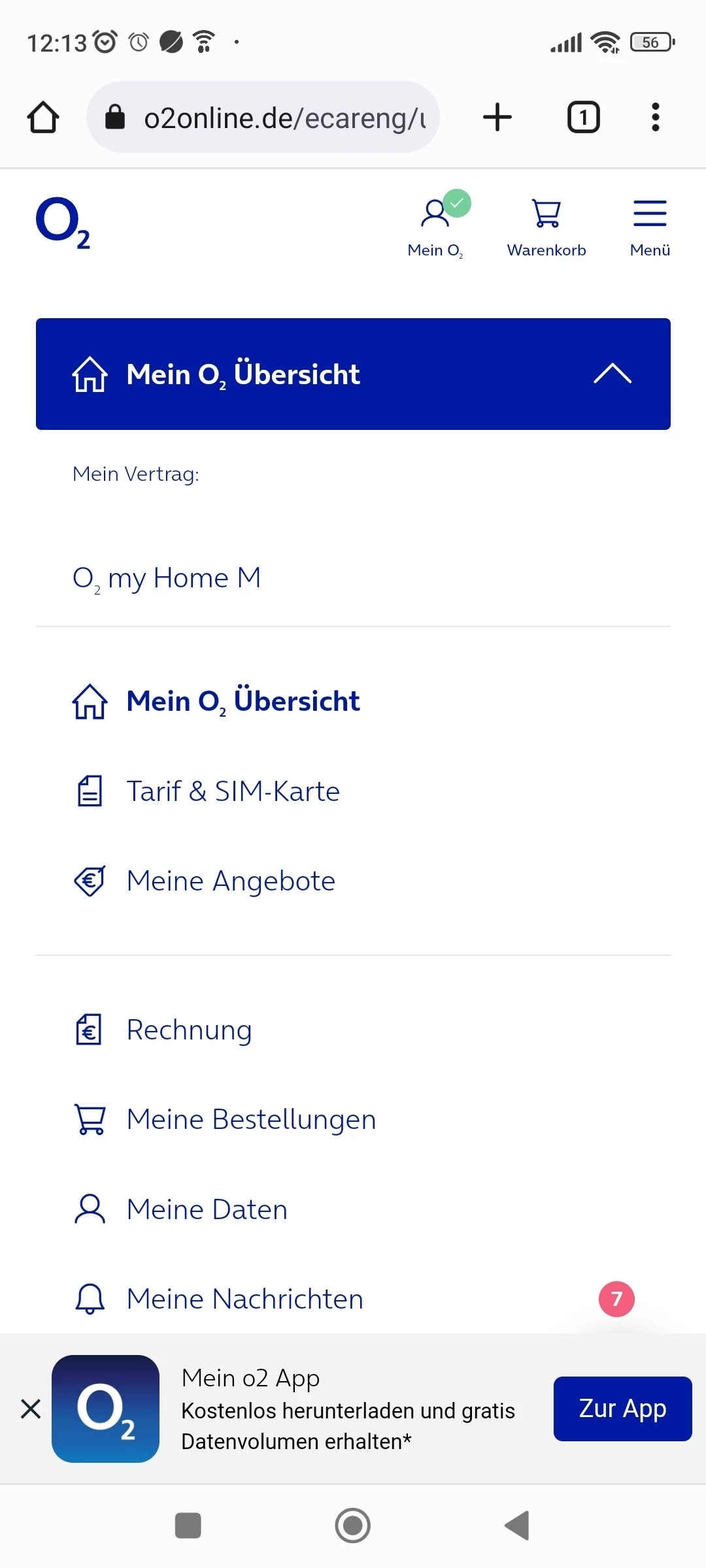Open the Rechnung section
Image resolution: width=706 pixels, height=1568 pixels.
[x=189, y=1030]
